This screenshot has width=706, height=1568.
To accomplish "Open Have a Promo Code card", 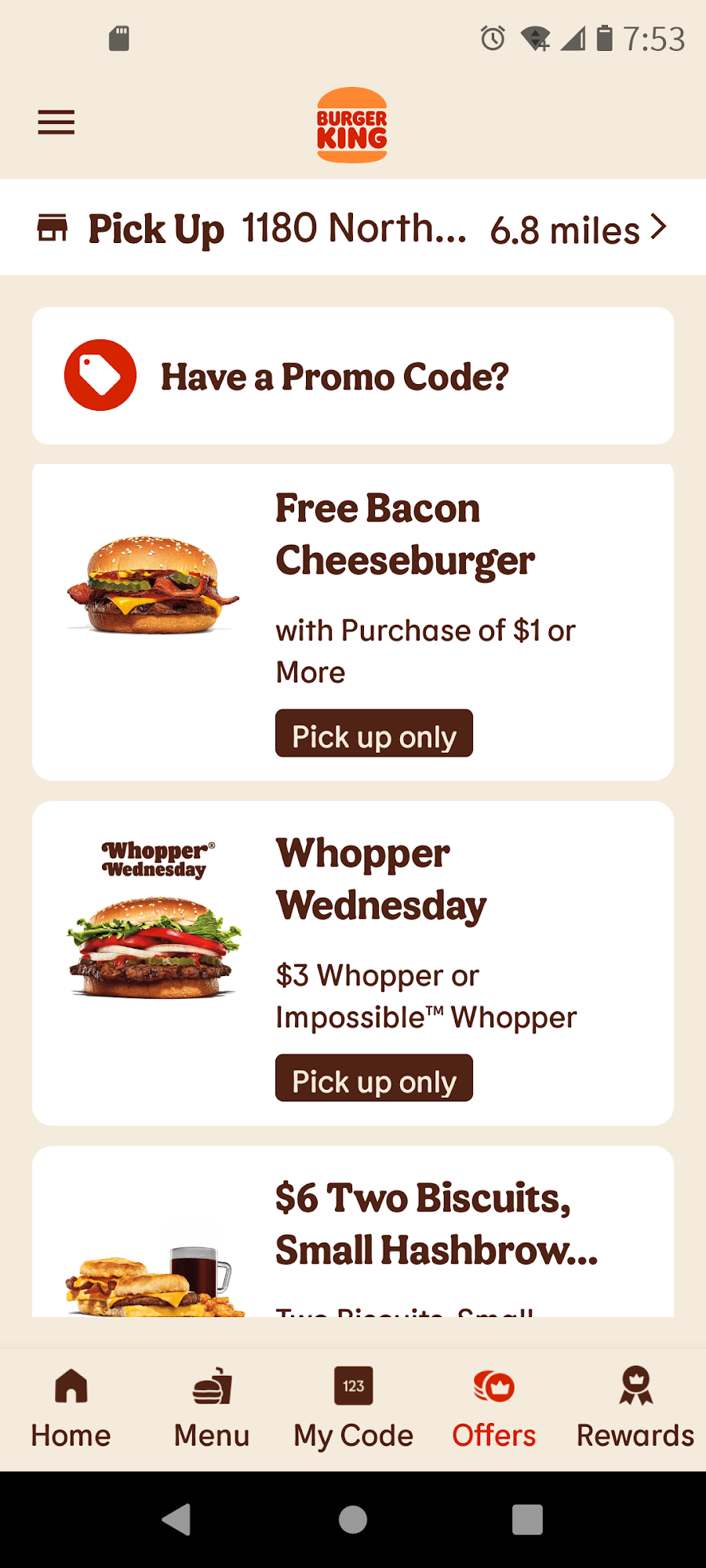I will click(x=353, y=376).
